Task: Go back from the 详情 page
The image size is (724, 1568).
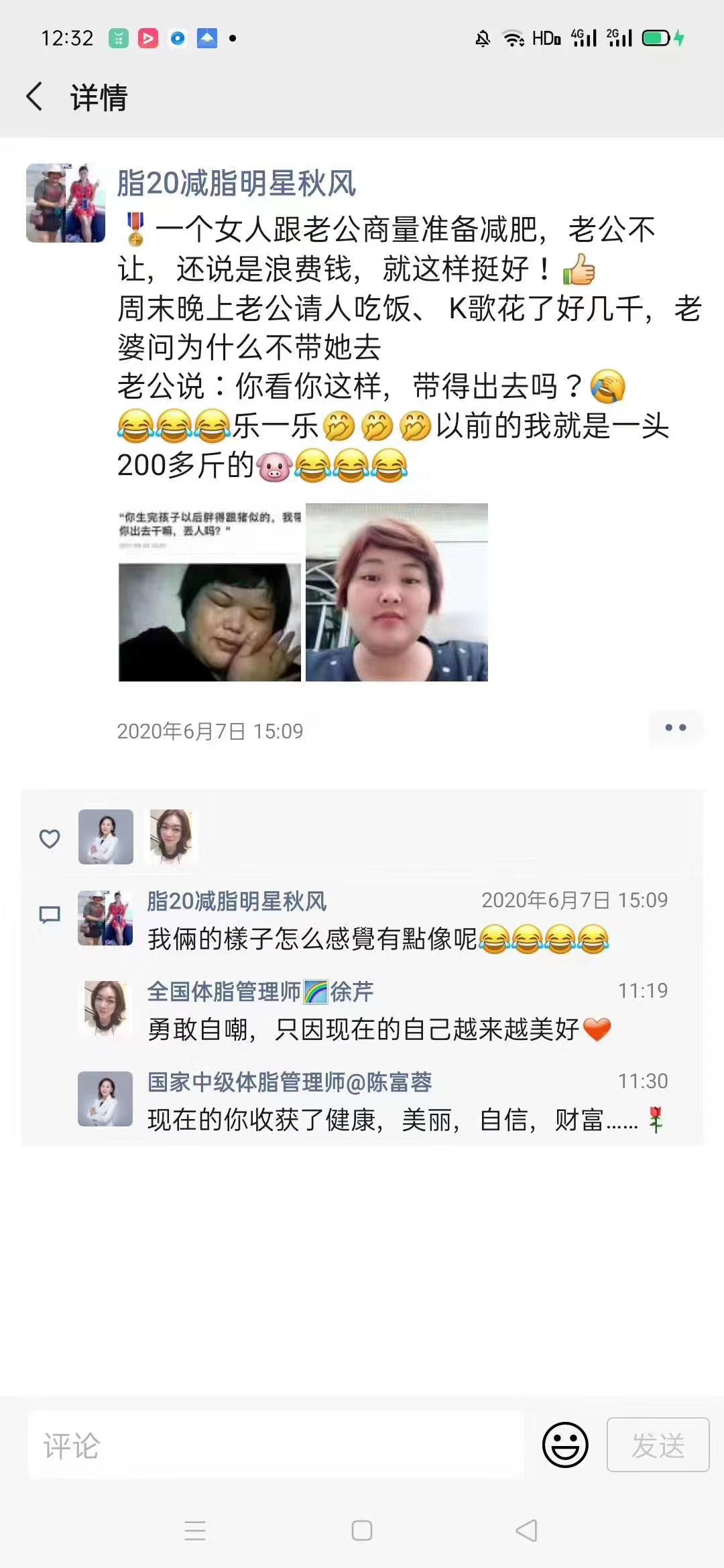Action: tap(35, 96)
